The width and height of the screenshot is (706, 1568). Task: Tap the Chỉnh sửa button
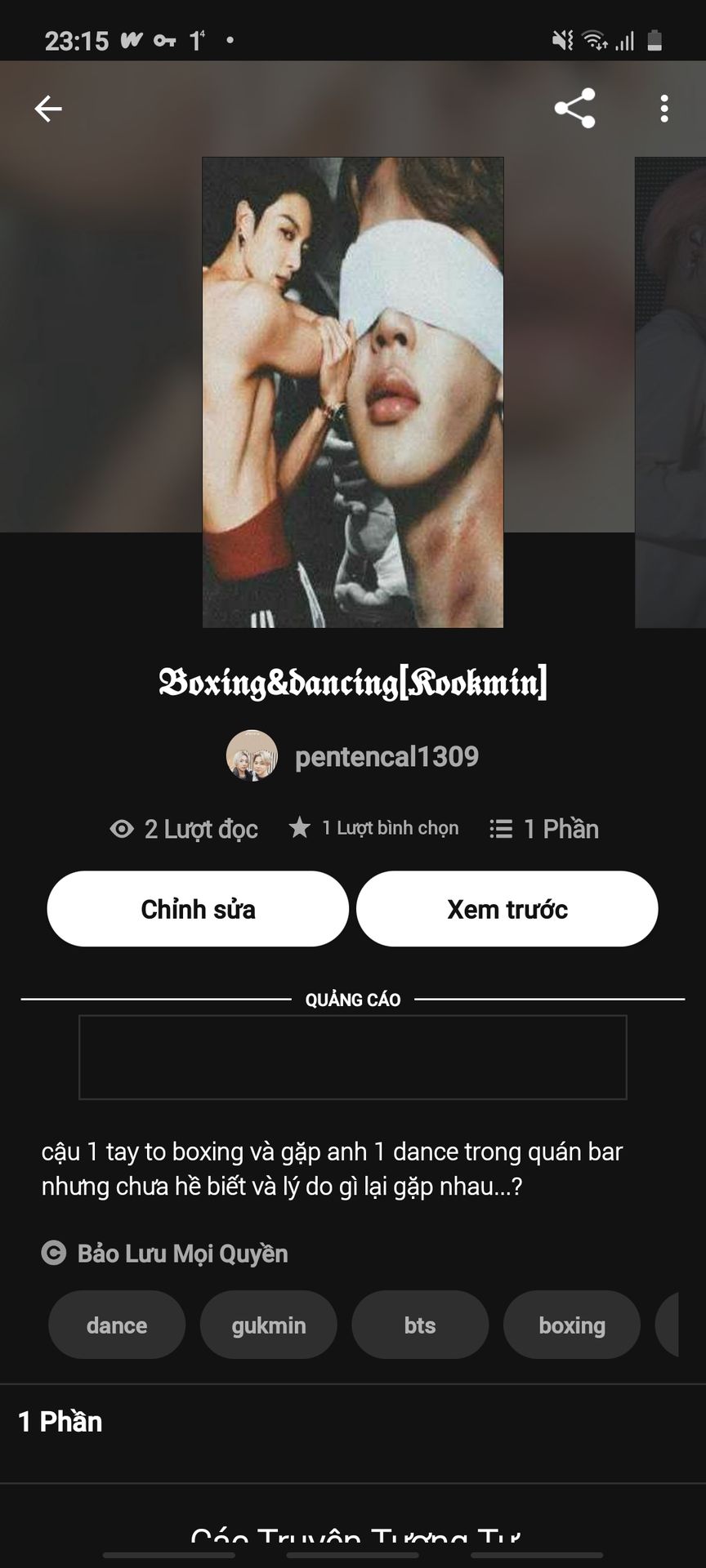(x=198, y=909)
